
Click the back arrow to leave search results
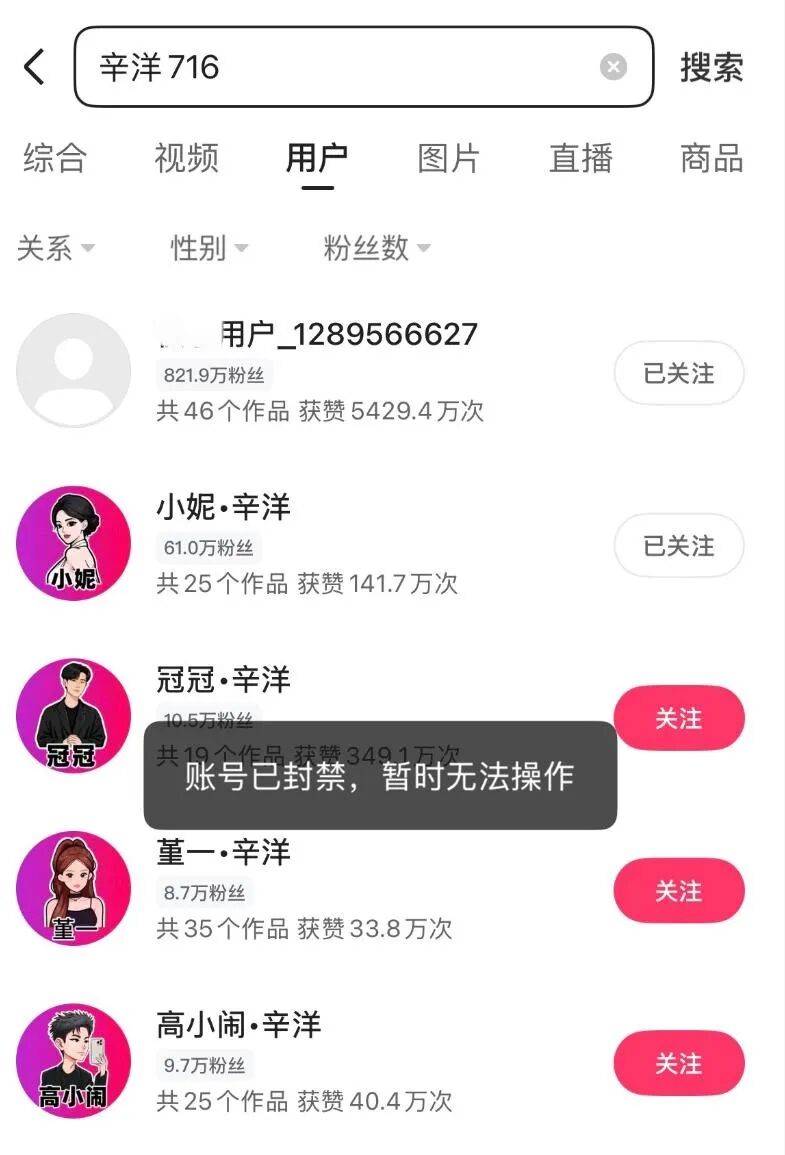tap(34, 66)
